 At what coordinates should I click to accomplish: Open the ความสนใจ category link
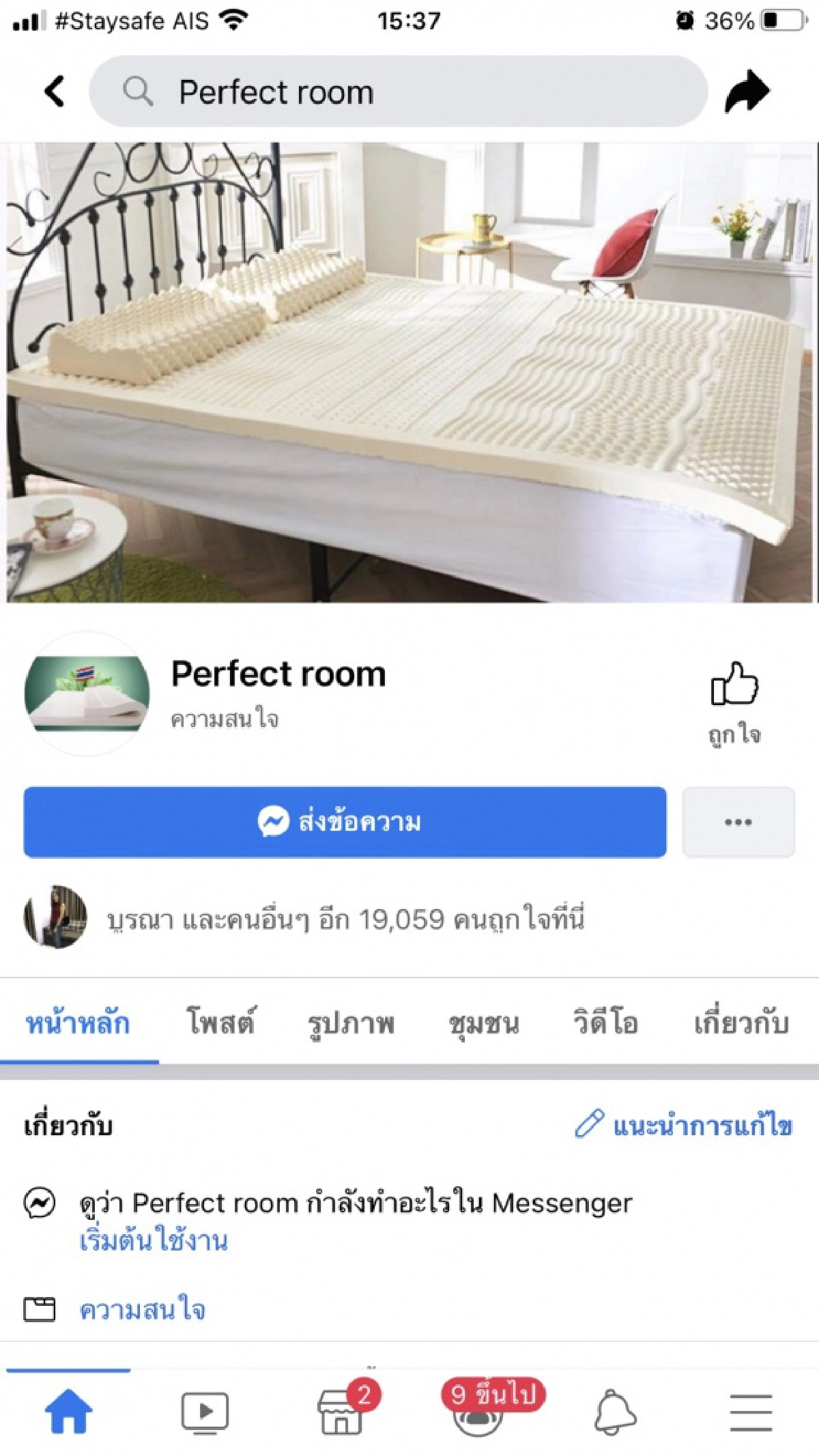[x=142, y=1310]
